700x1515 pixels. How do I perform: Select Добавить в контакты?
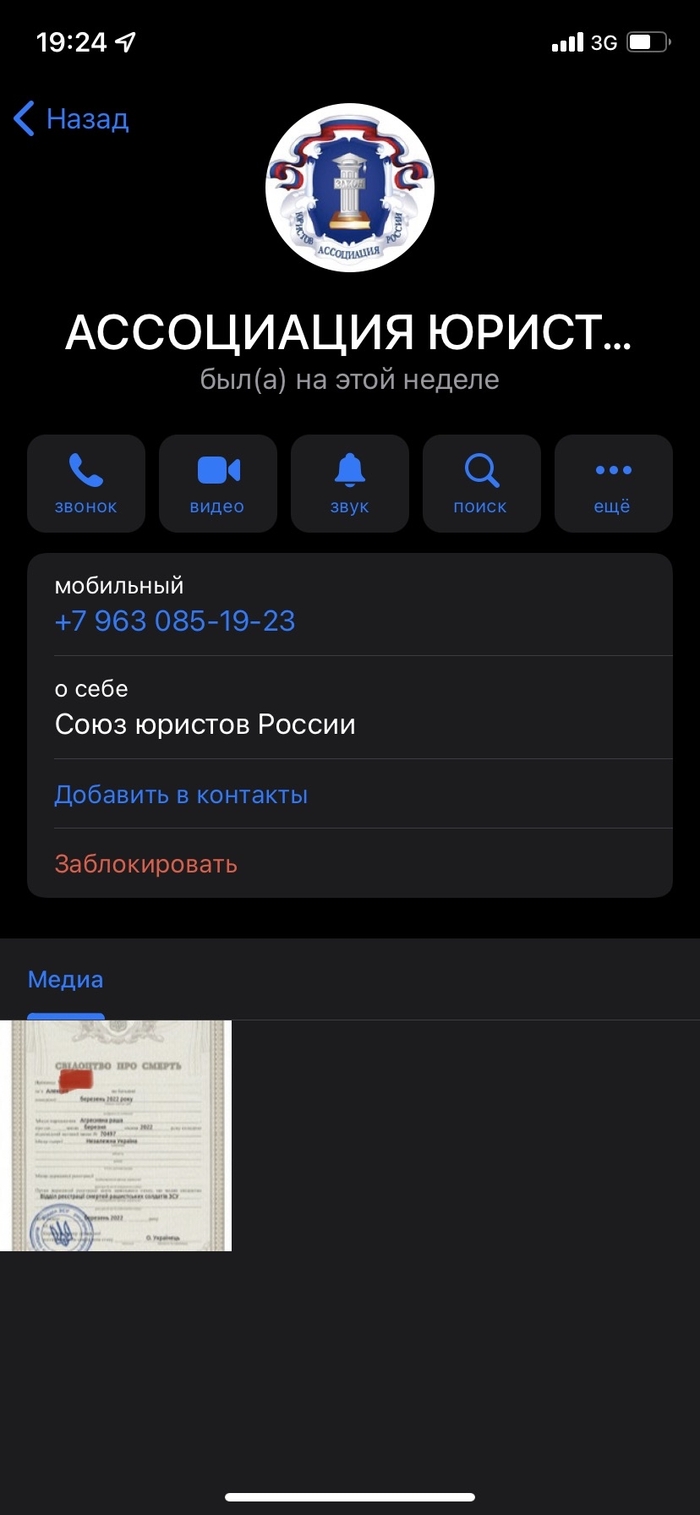click(x=181, y=795)
